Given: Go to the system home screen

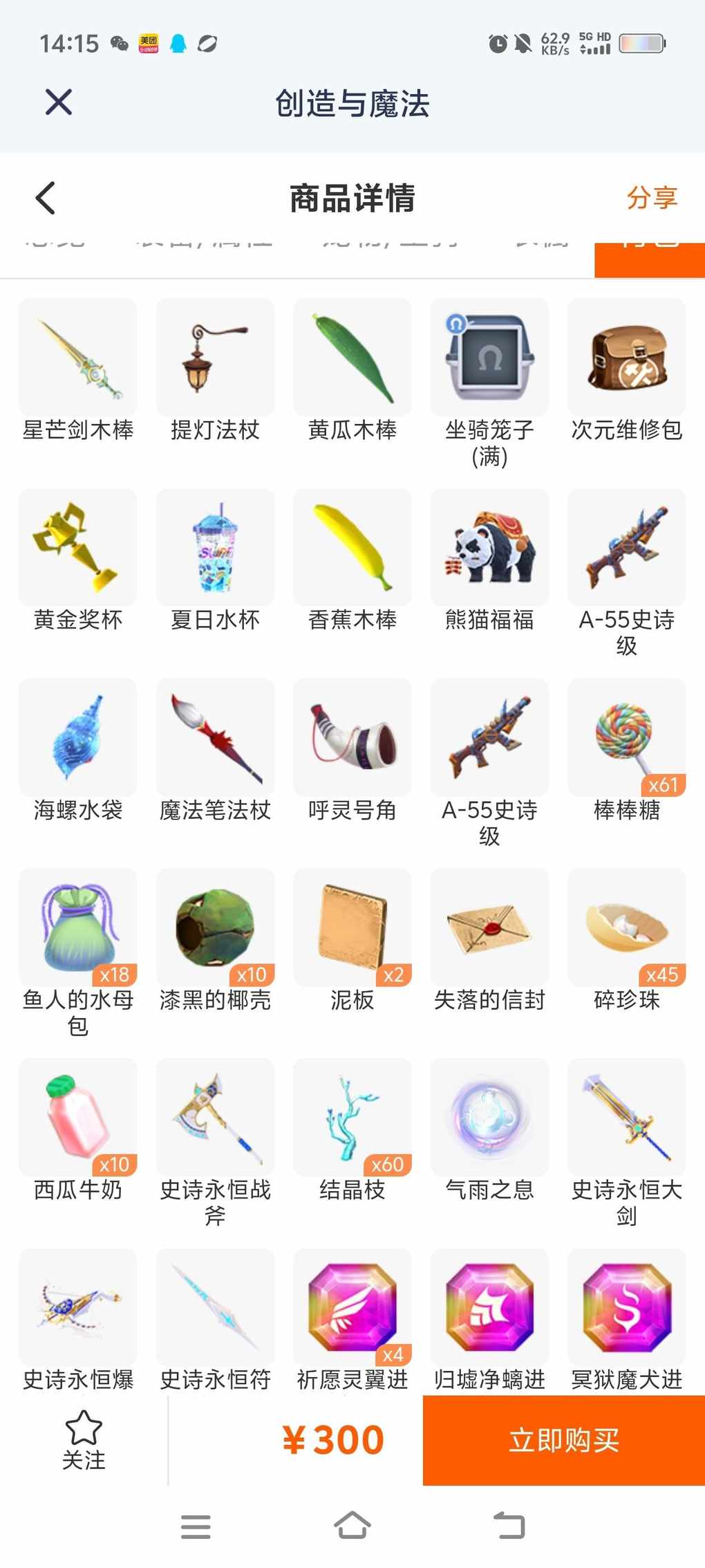Looking at the screenshot, I should point(352,1526).
